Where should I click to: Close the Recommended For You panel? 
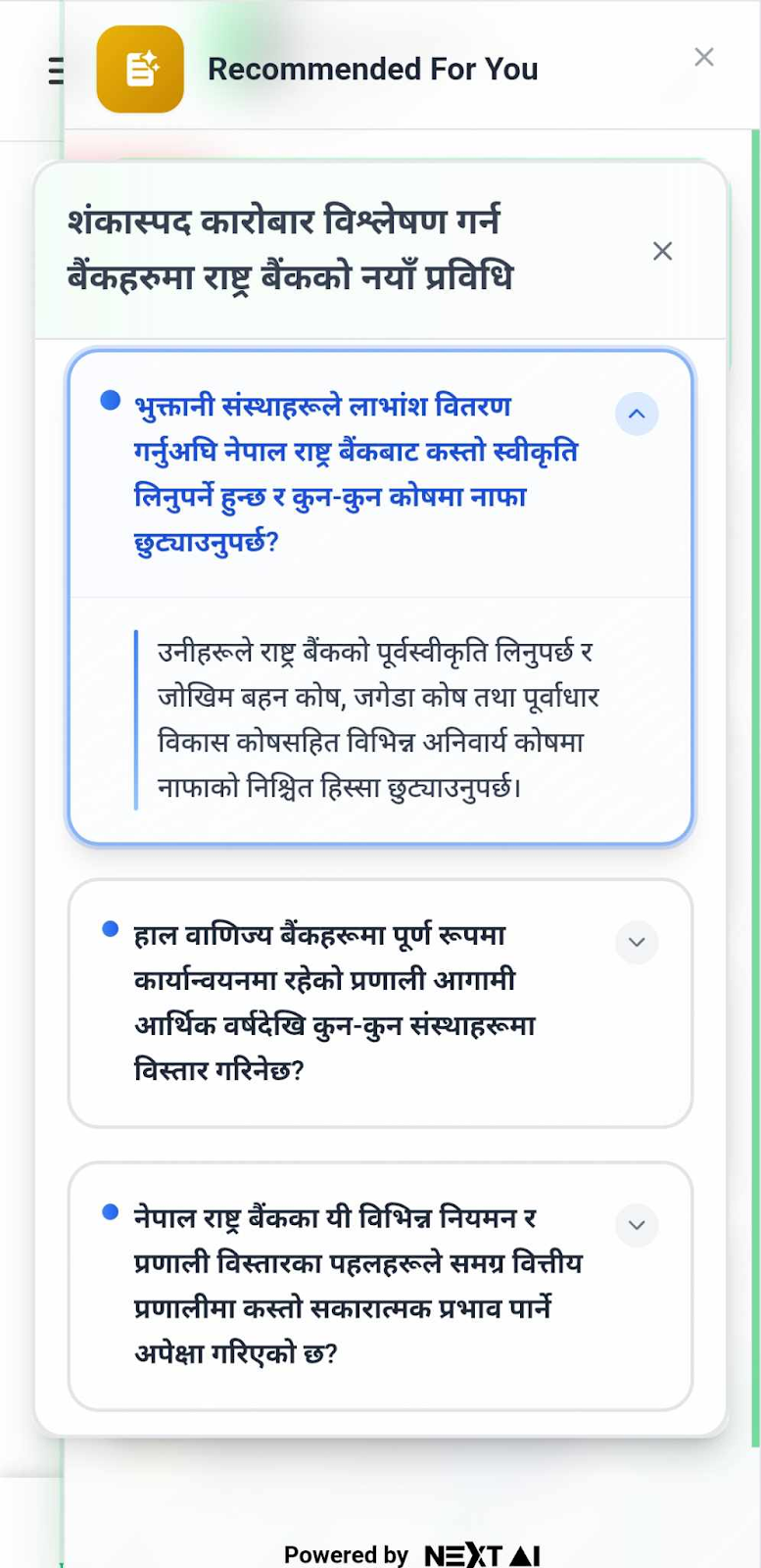pyautogui.click(x=703, y=58)
